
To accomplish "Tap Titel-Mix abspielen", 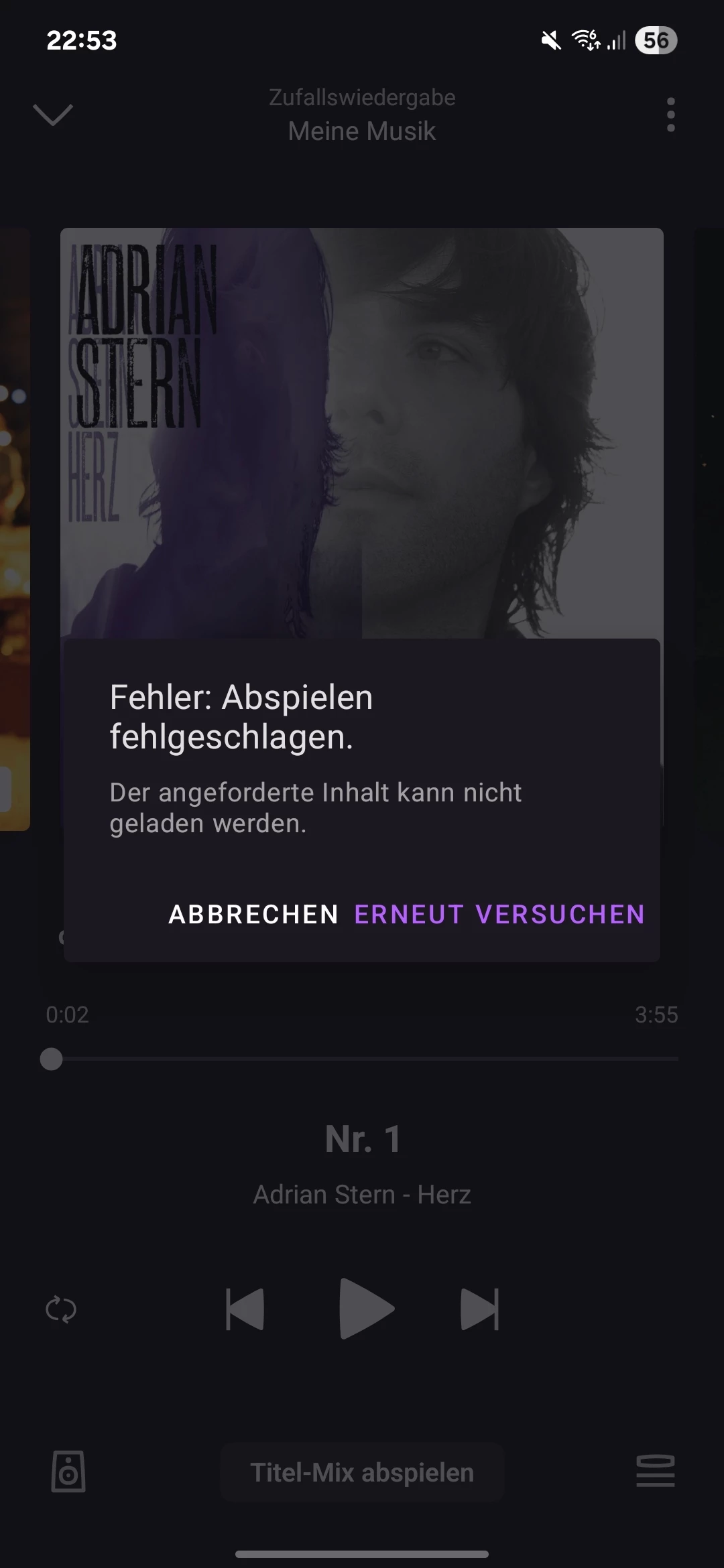I will pyautogui.click(x=362, y=1473).
